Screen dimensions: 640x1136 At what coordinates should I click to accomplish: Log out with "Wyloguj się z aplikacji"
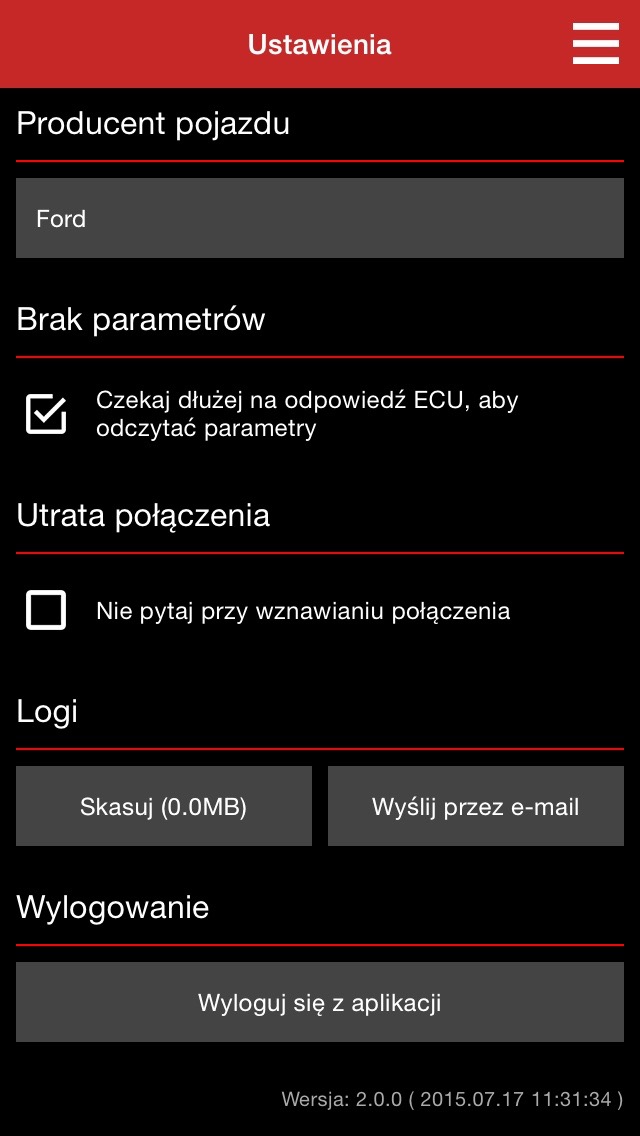tap(320, 1002)
